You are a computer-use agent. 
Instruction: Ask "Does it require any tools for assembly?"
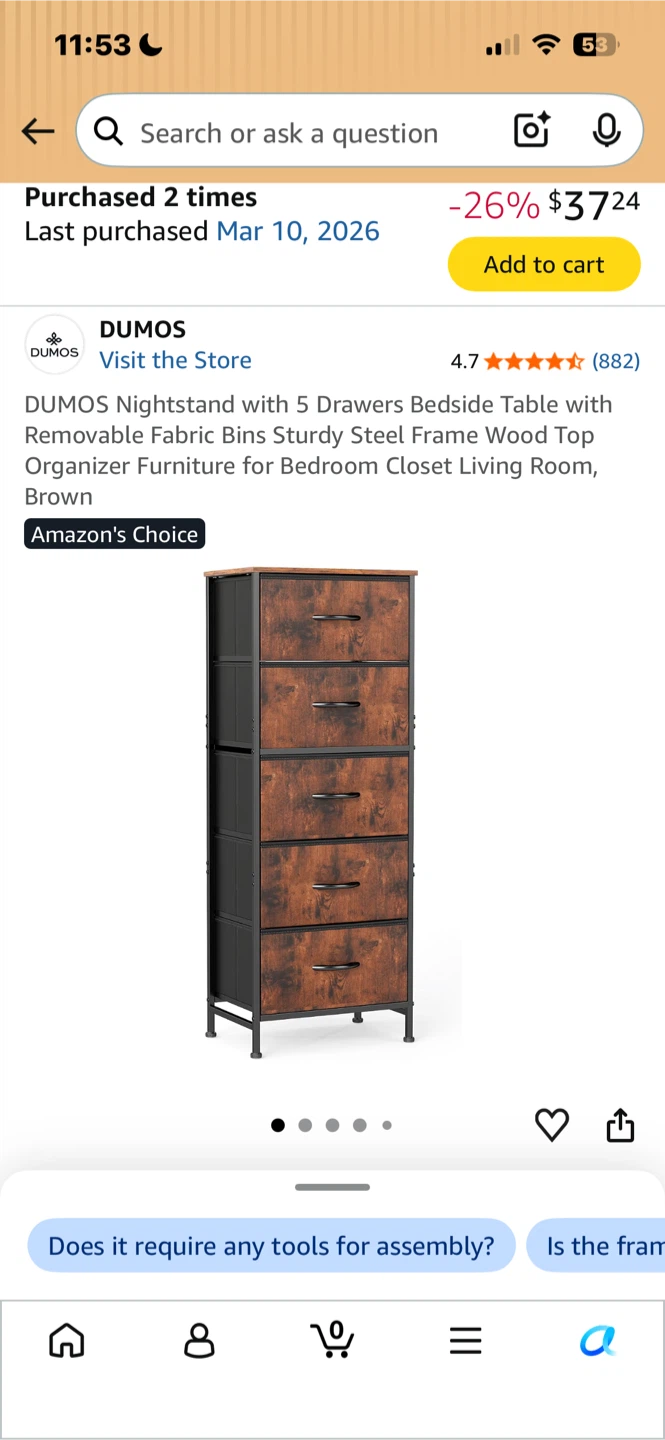pyautogui.click(x=271, y=1245)
